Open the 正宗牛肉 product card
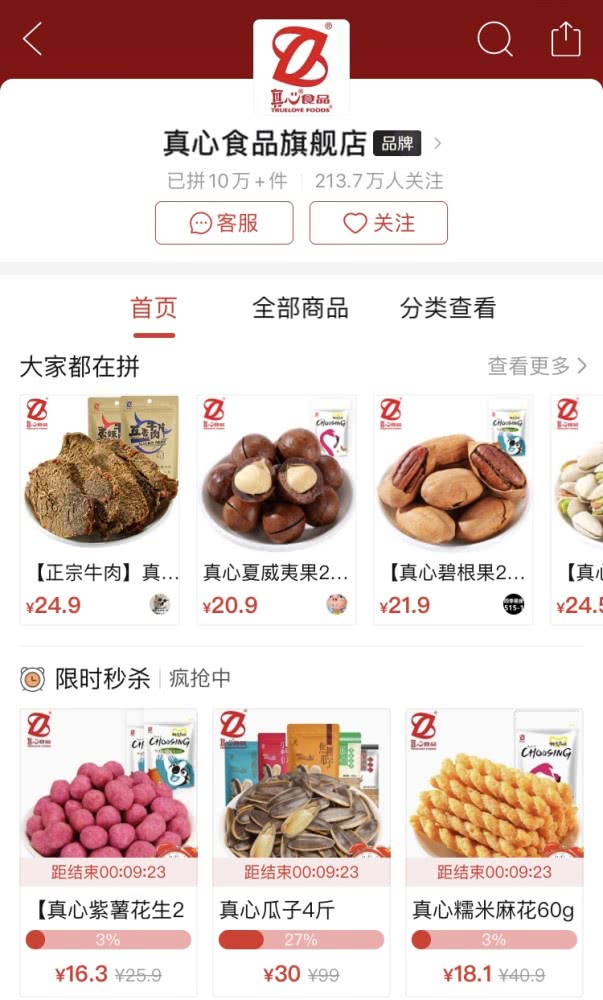The image size is (603, 1000). (x=99, y=510)
